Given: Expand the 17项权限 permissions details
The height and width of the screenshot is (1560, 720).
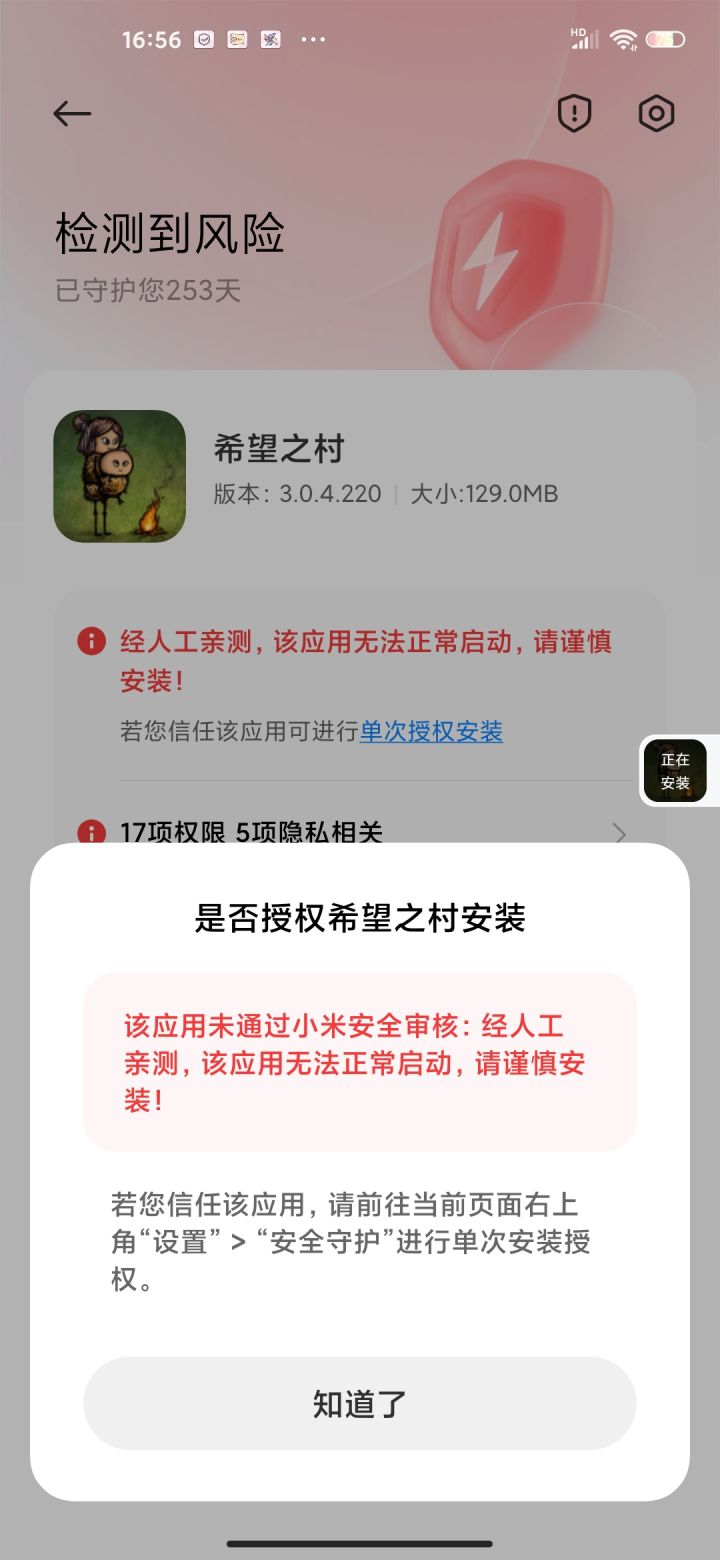Looking at the screenshot, I should click(620, 833).
